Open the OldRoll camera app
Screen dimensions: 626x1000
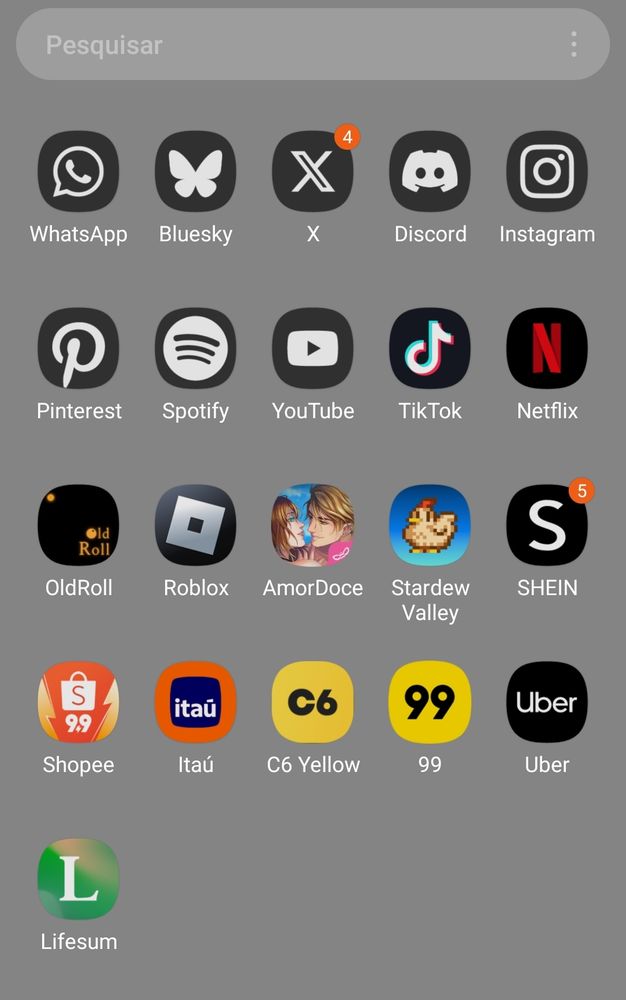coord(78,526)
